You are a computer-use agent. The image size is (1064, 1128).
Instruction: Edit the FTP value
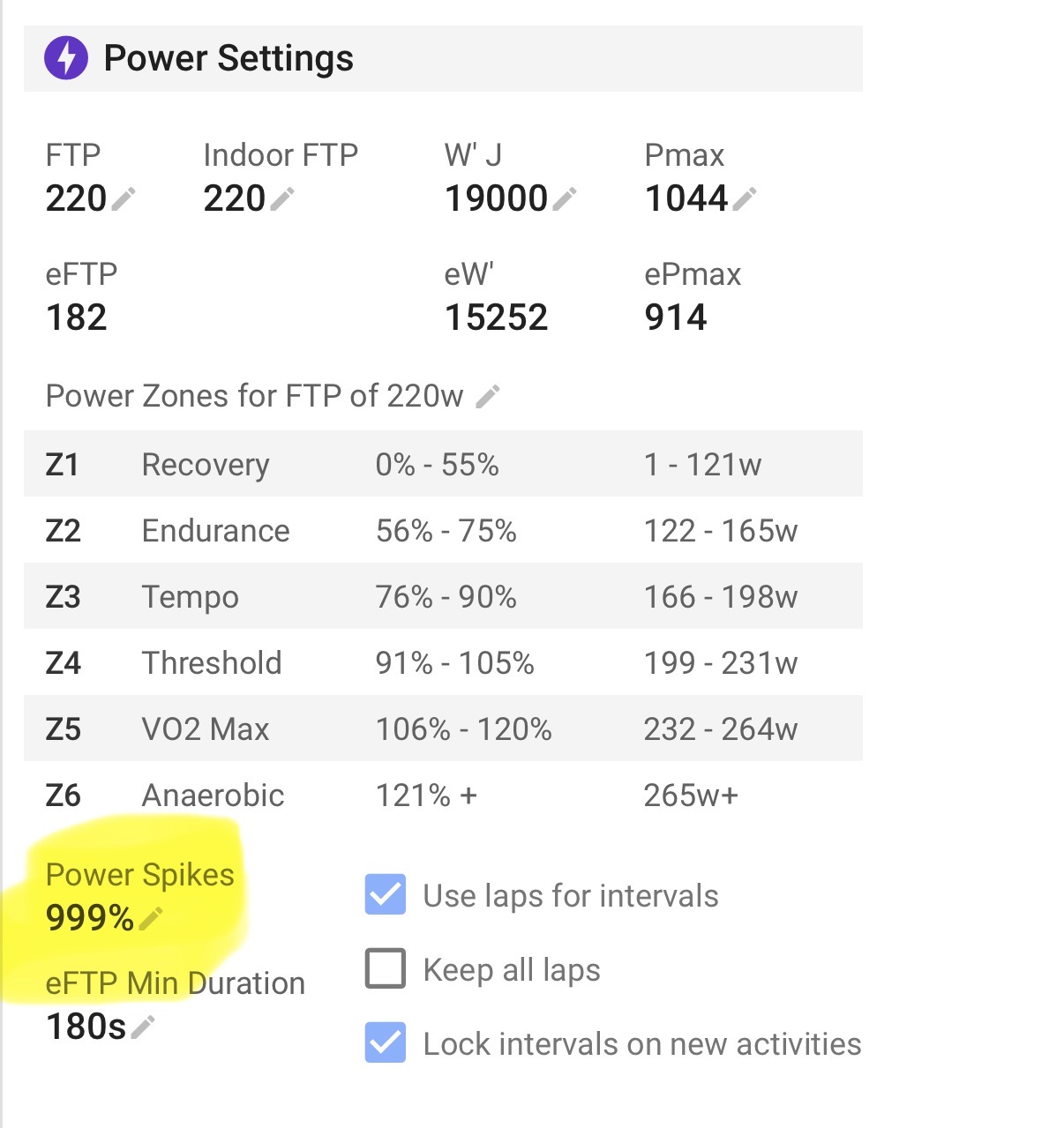click(124, 199)
